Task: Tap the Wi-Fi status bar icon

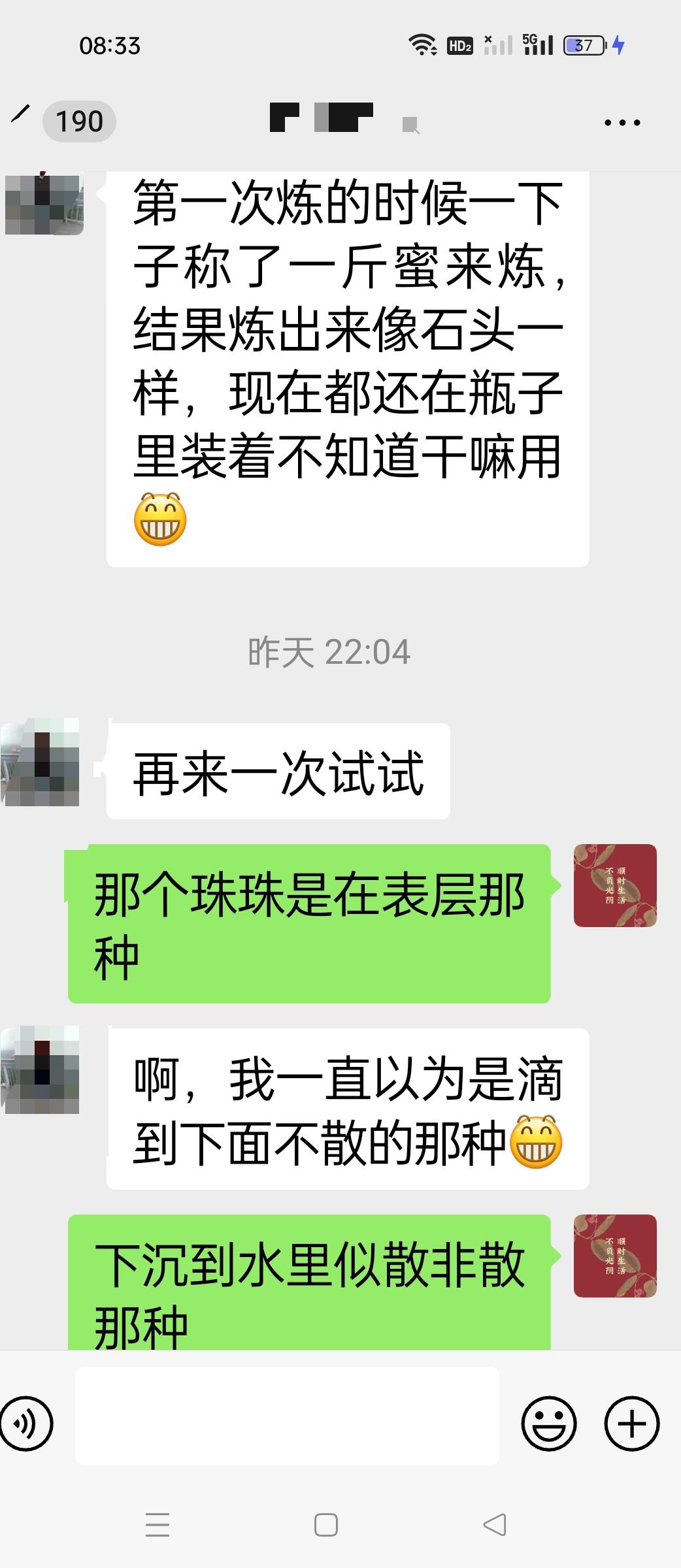Action: (x=422, y=44)
